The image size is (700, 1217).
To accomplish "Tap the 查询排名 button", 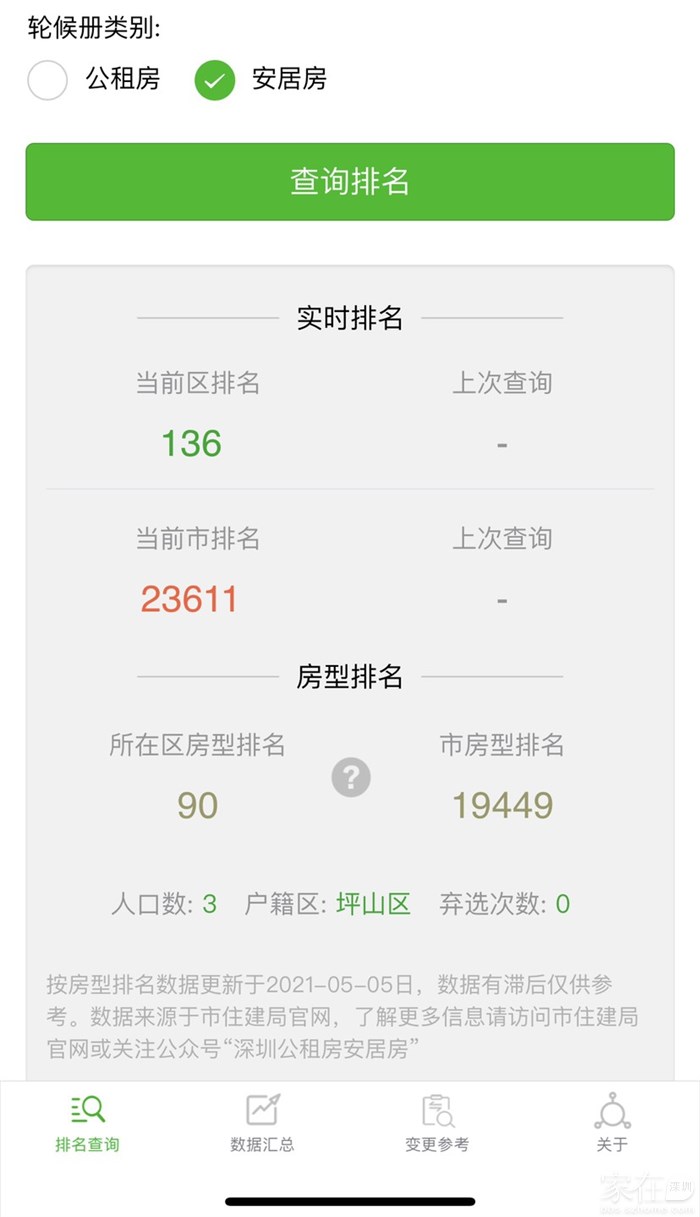I will click(x=350, y=182).
